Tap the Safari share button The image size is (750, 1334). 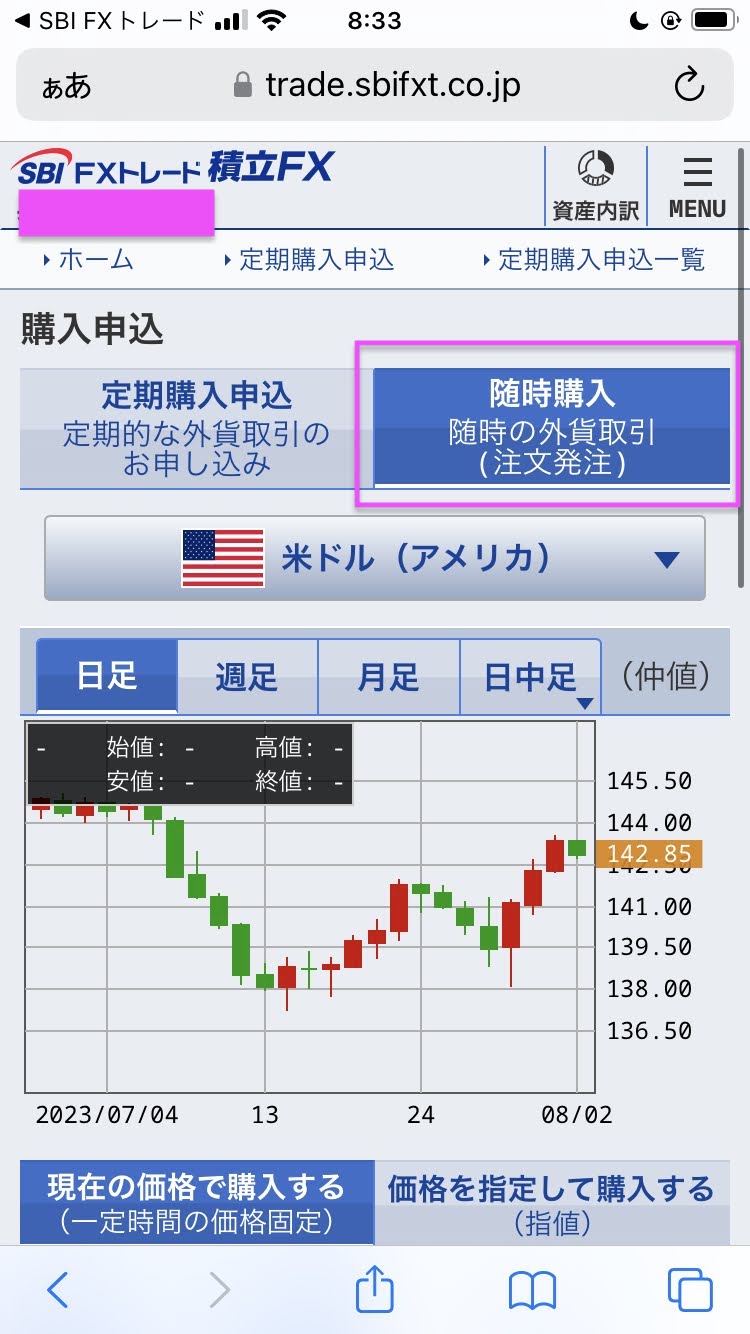pyautogui.click(x=374, y=1290)
